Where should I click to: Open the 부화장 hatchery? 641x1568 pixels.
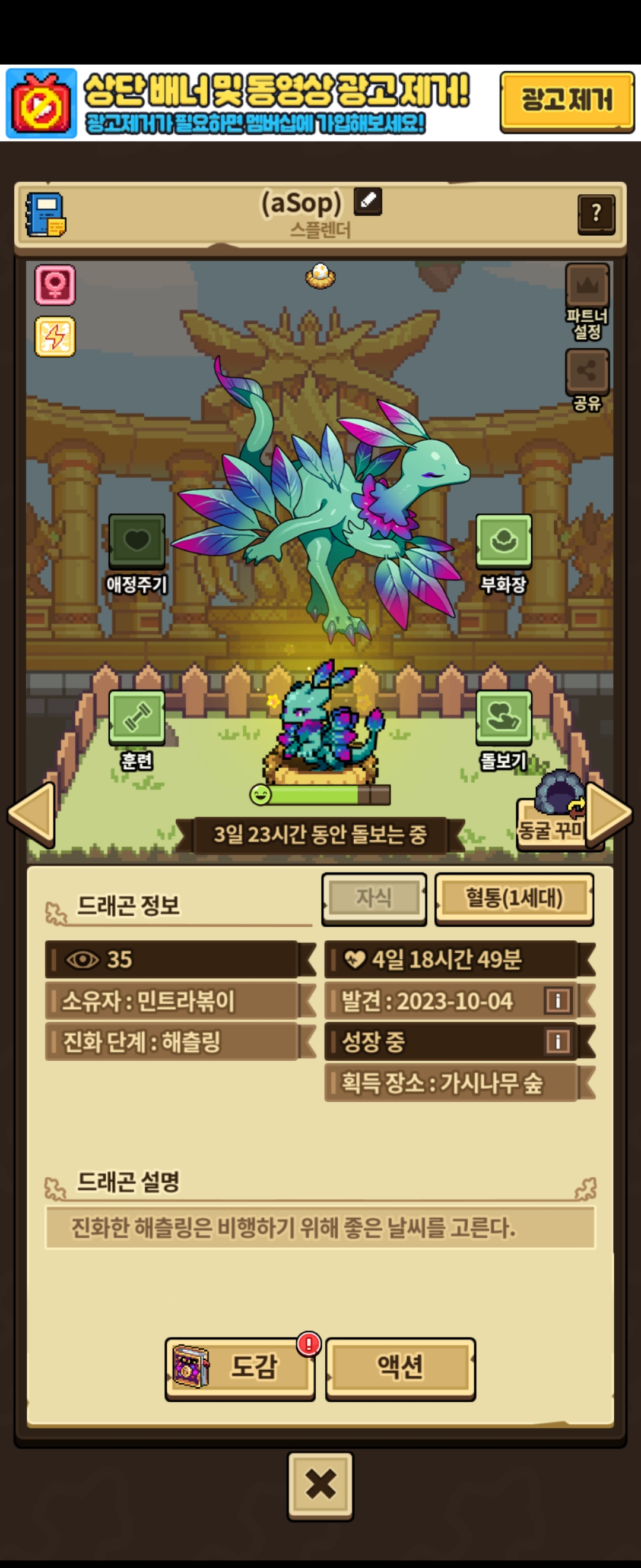[503, 540]
